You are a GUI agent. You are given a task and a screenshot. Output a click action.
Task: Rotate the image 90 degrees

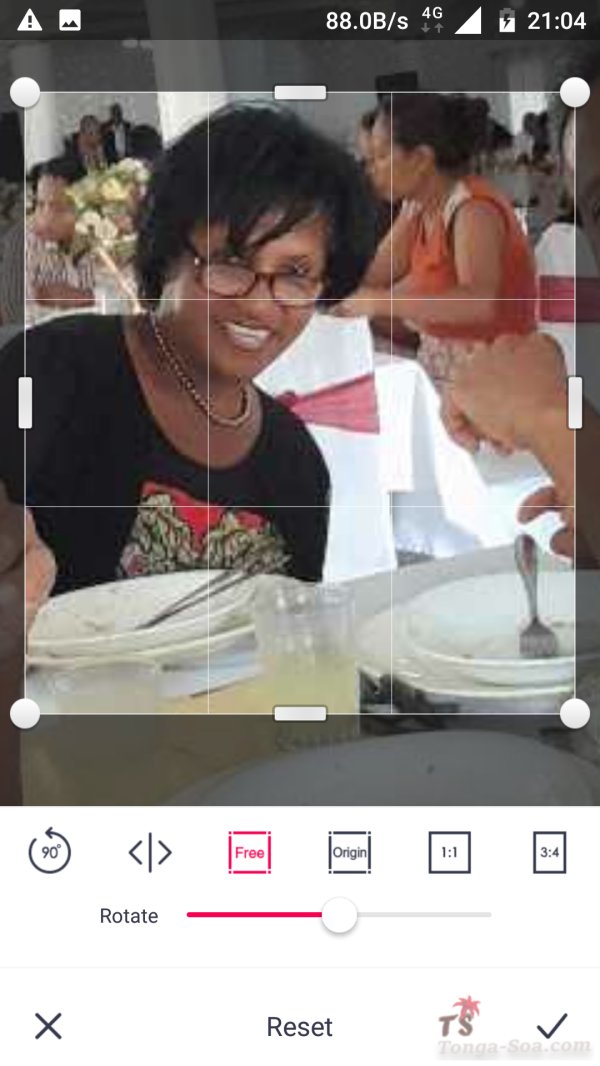tap(50, 853)
